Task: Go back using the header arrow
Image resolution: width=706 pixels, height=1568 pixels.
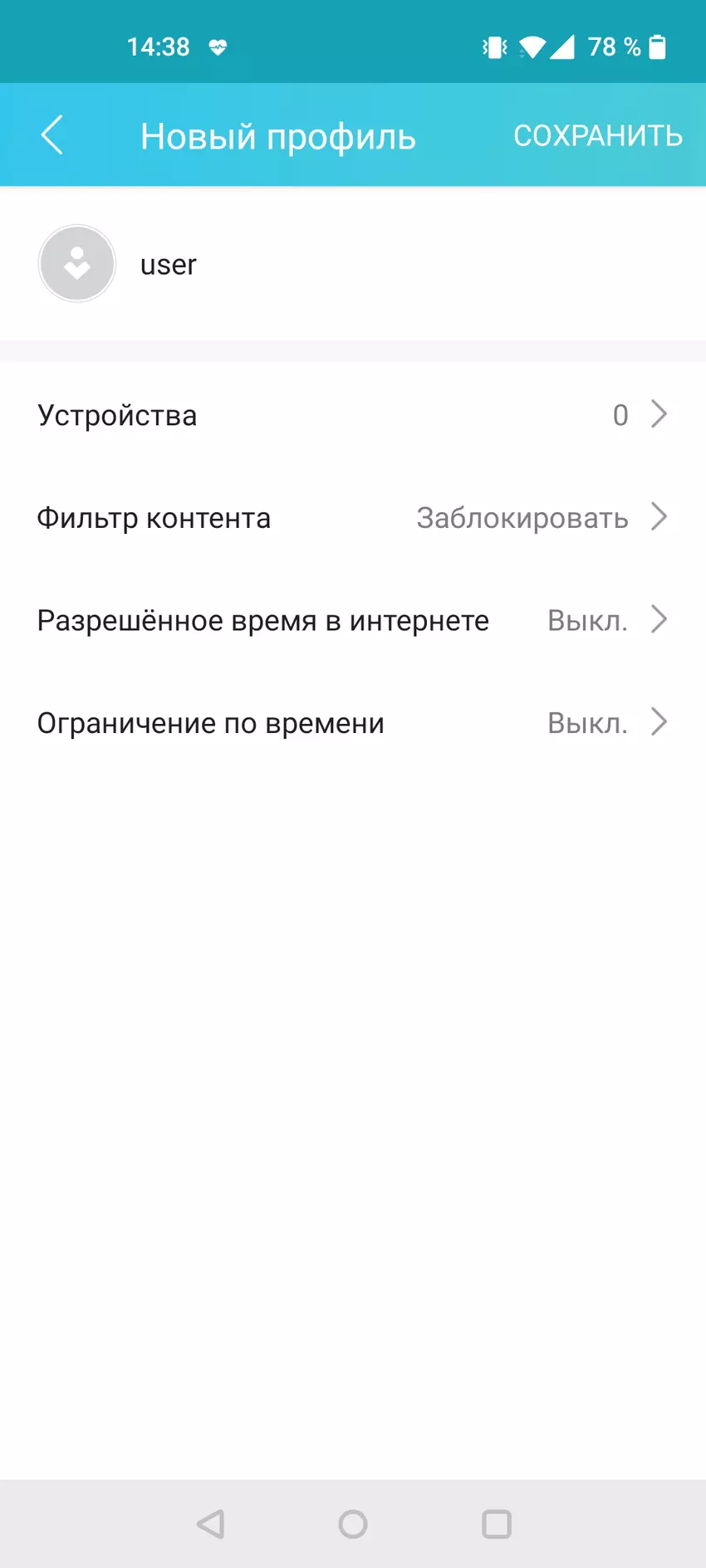Action: pos(51,135)
